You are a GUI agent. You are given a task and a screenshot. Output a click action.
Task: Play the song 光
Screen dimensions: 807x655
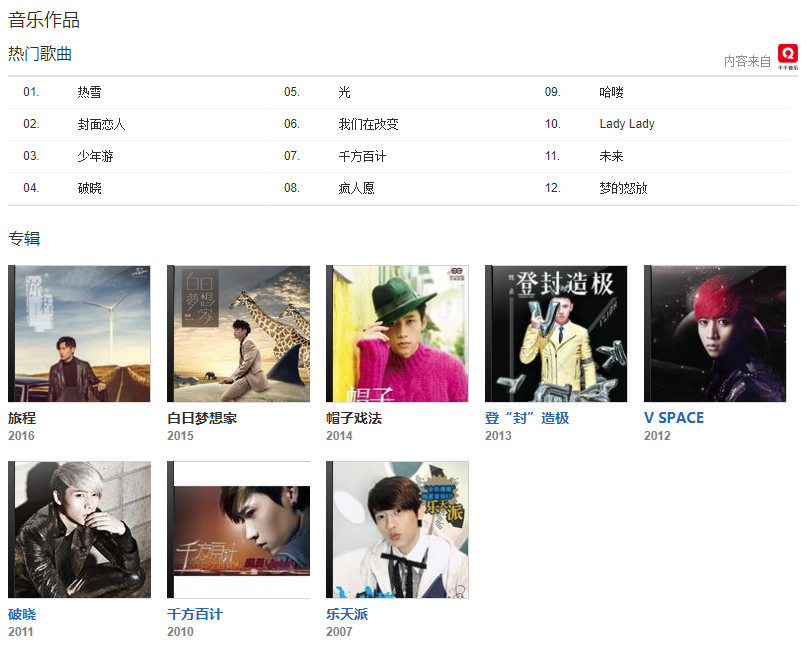coord(345,92)
